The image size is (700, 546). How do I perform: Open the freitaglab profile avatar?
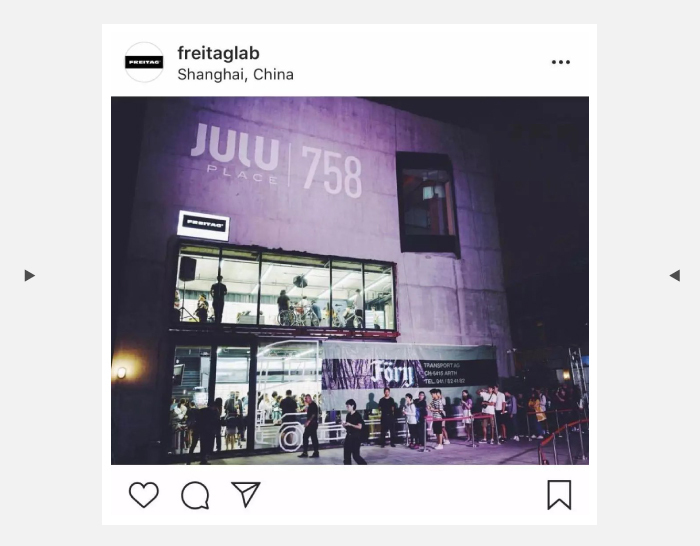[144, 62]
